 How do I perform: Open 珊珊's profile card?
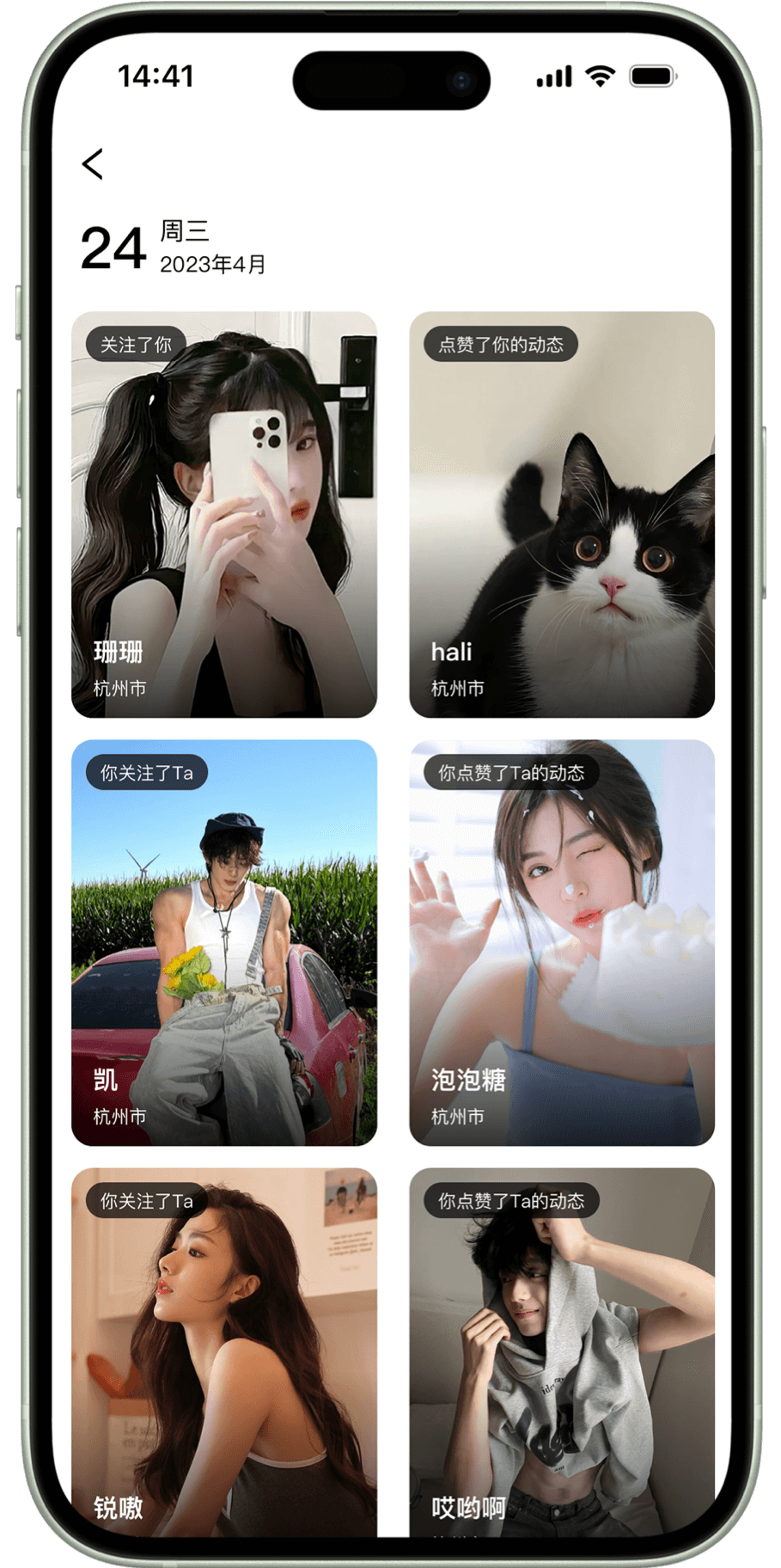pyautogui.click(x=223, y=514)
